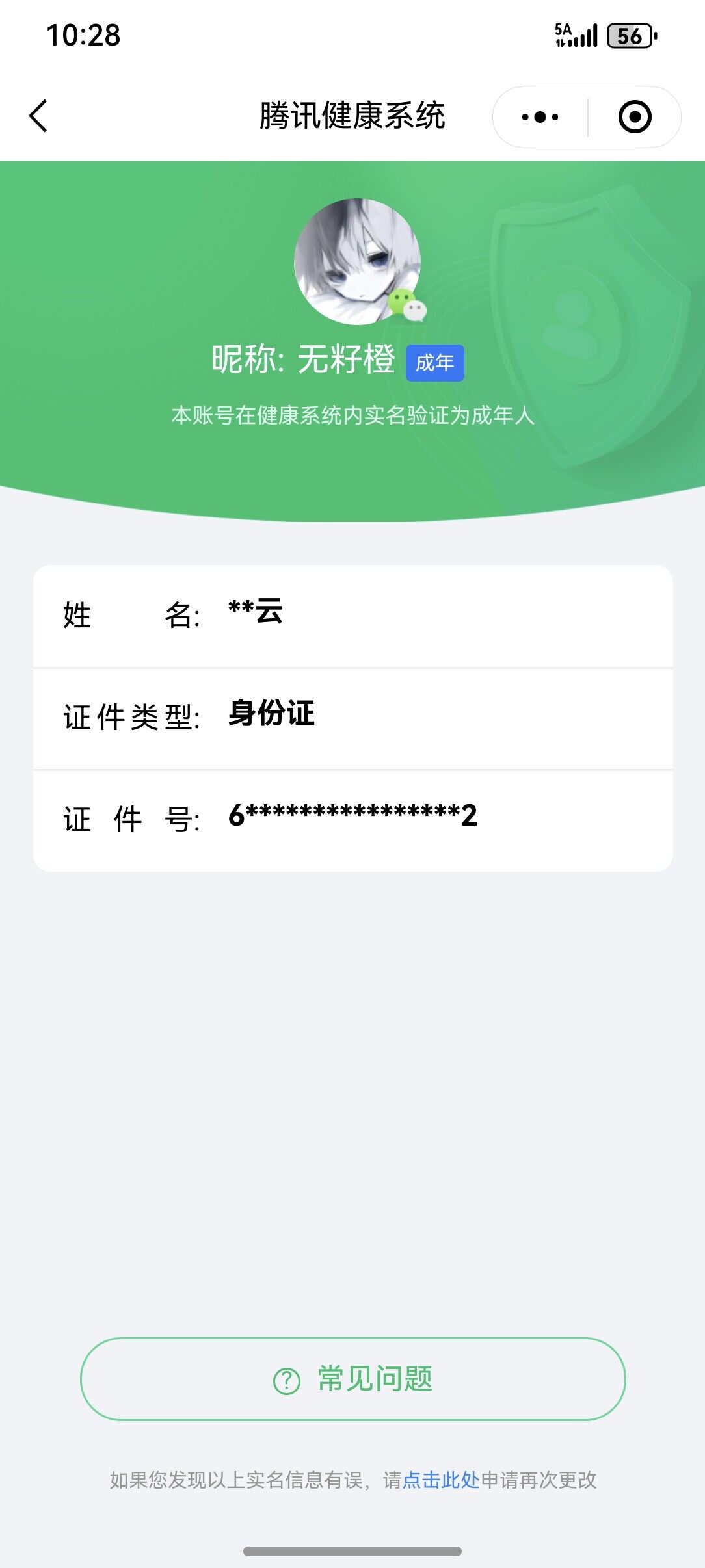Open the mini program options menu (three dots)
Image resolution: width=705 pixels, height=1568 pixels.
[539, 116]
